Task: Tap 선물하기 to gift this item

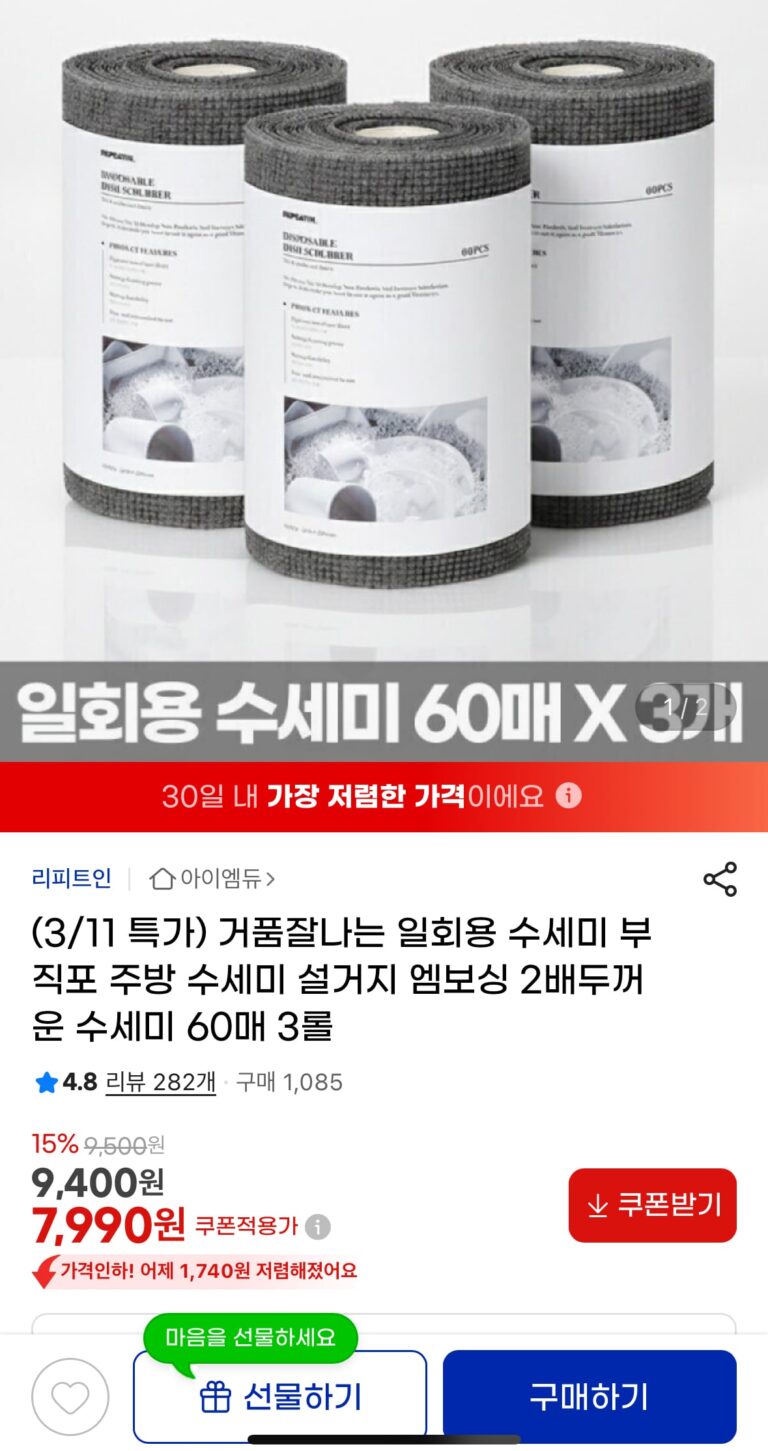Action: coord(280,1397)
